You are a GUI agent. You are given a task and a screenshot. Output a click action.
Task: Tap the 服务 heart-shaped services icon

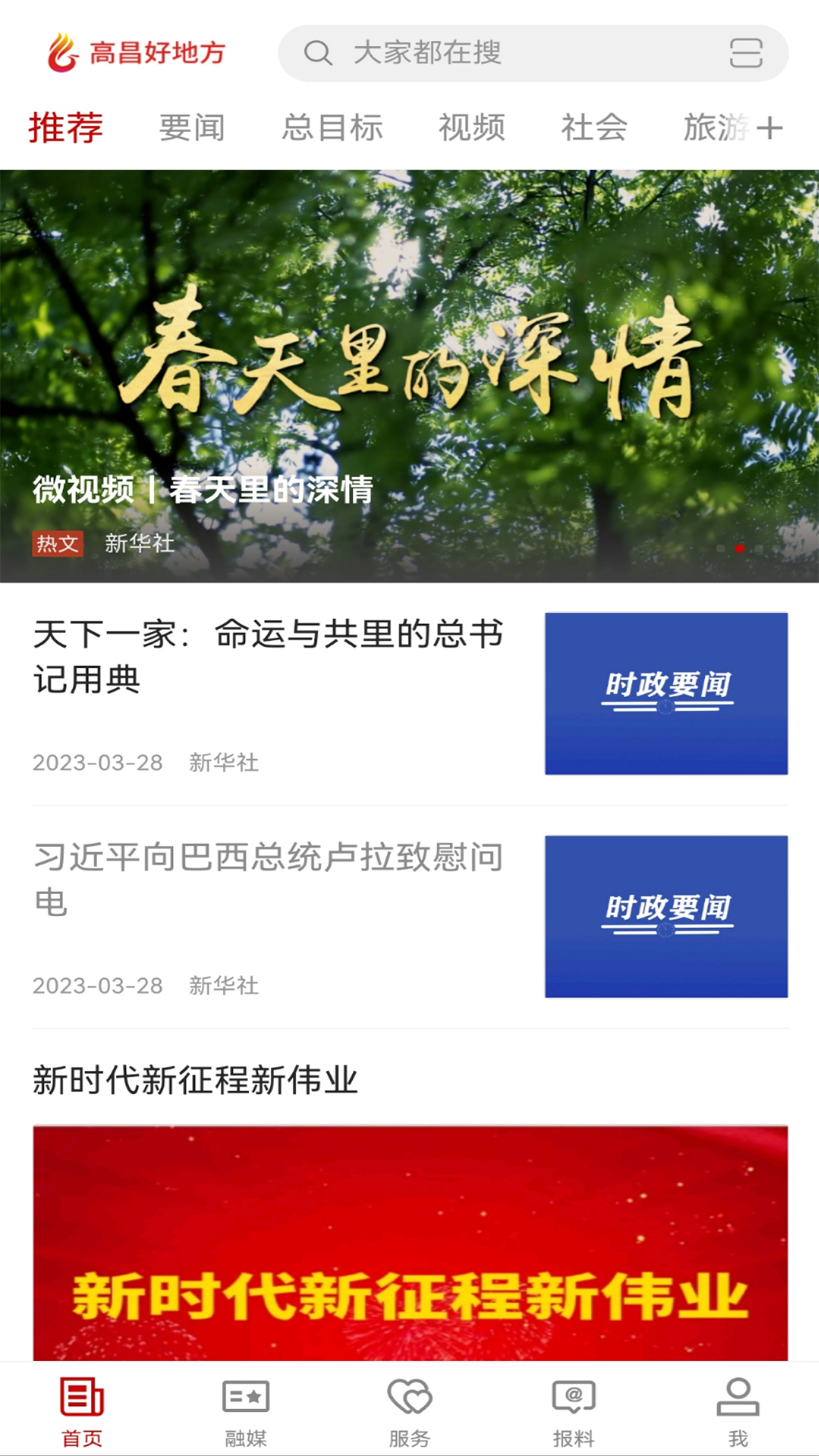point(408,1407)
